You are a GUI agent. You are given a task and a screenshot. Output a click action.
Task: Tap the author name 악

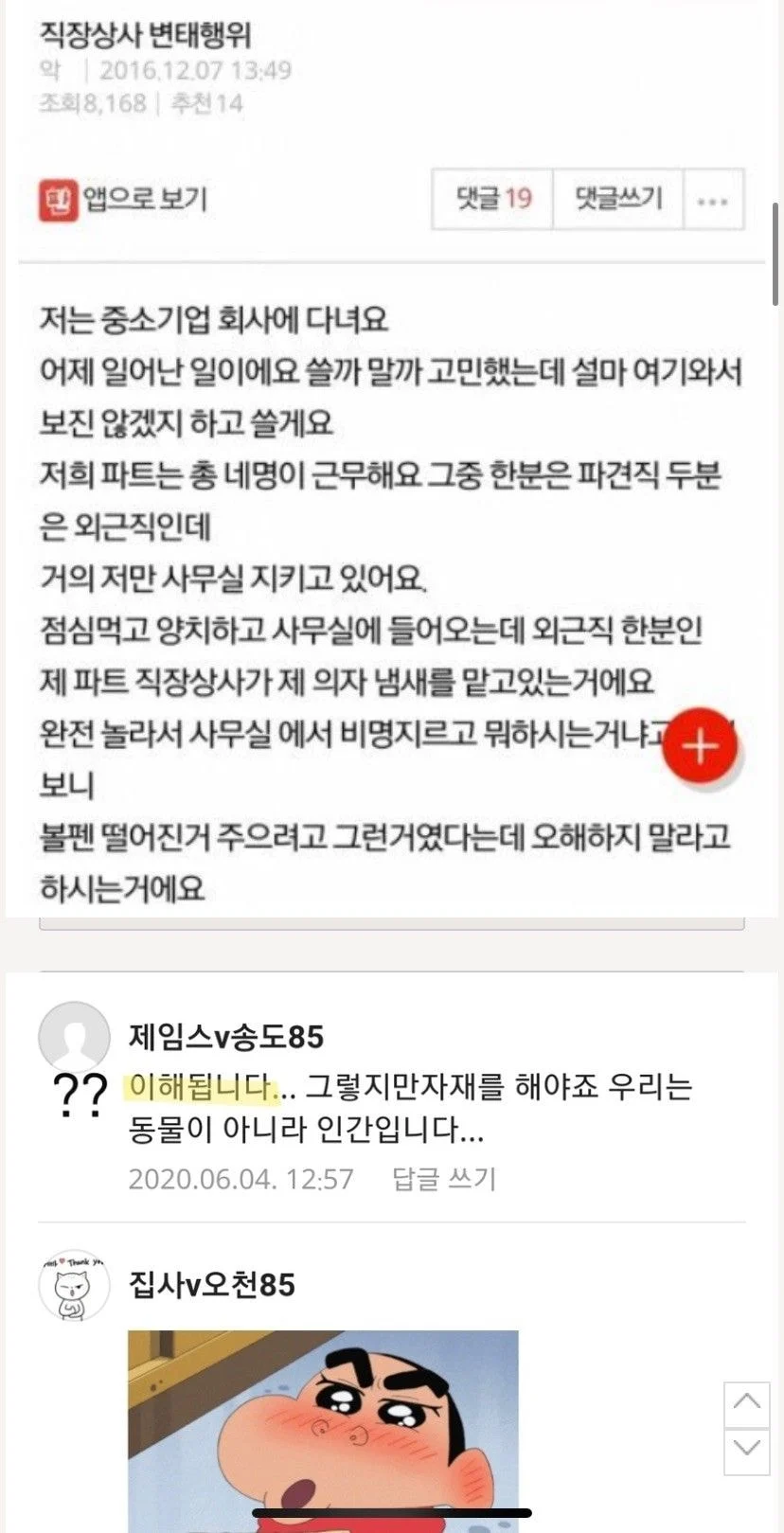[x=47, y=69]
